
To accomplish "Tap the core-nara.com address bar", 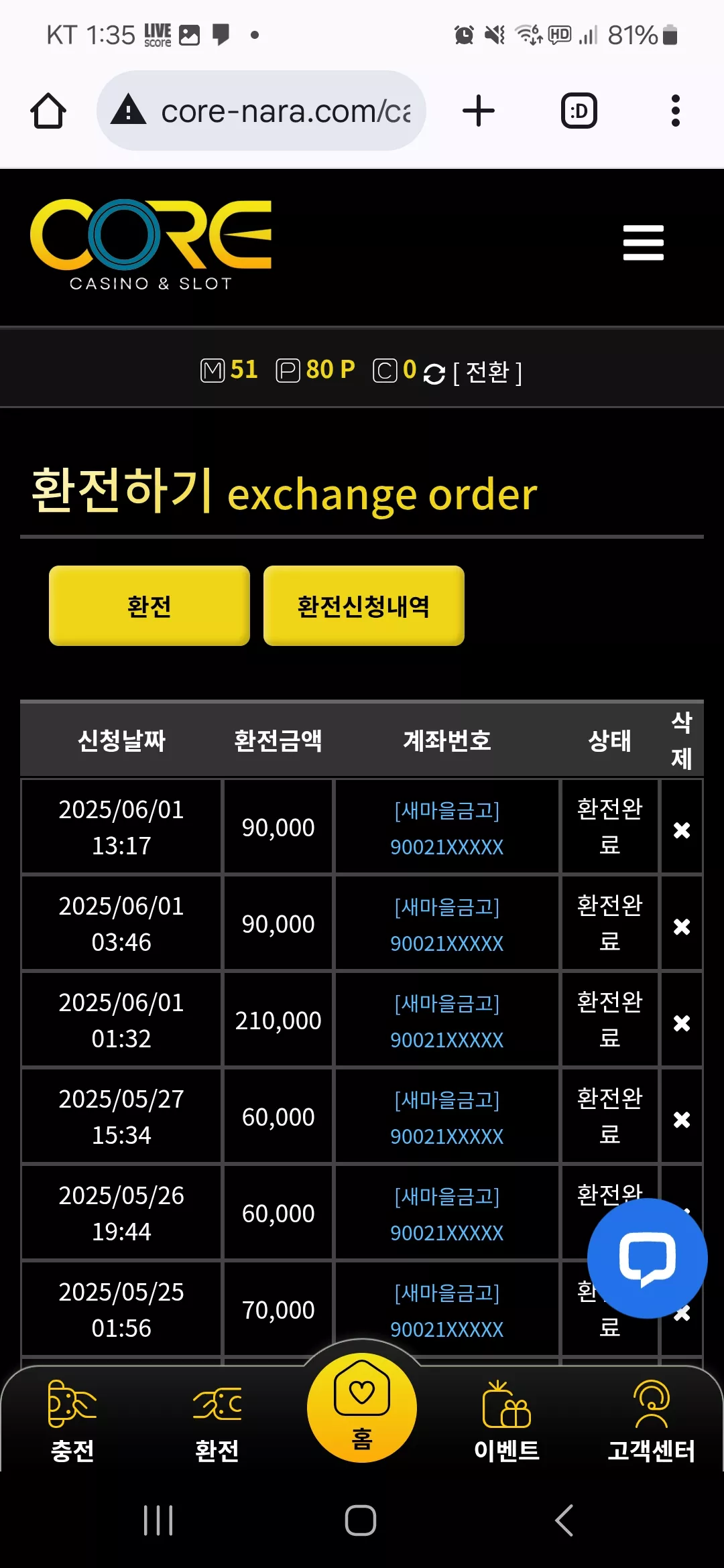I will pyautogui.click(x=261, y=111).
